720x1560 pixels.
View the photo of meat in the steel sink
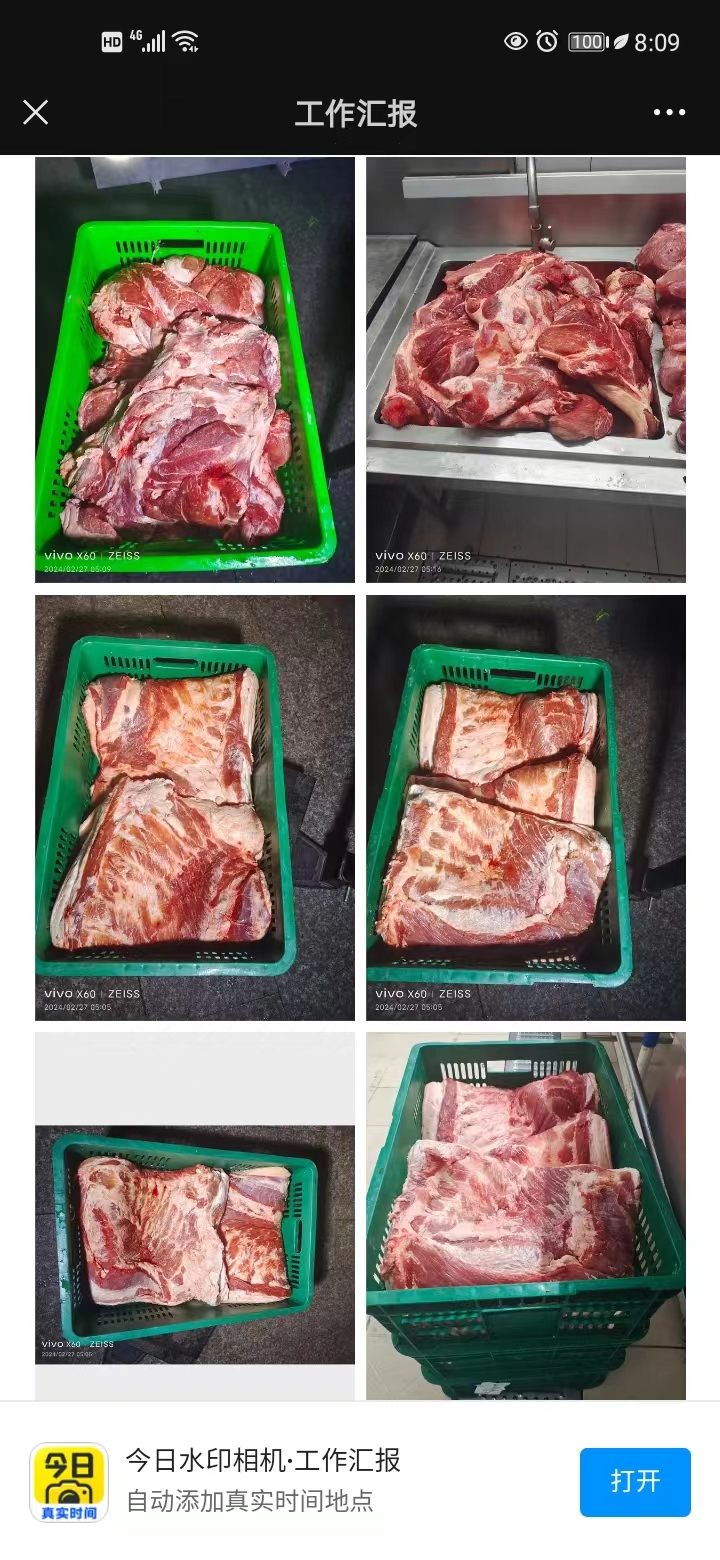point(526,370)
